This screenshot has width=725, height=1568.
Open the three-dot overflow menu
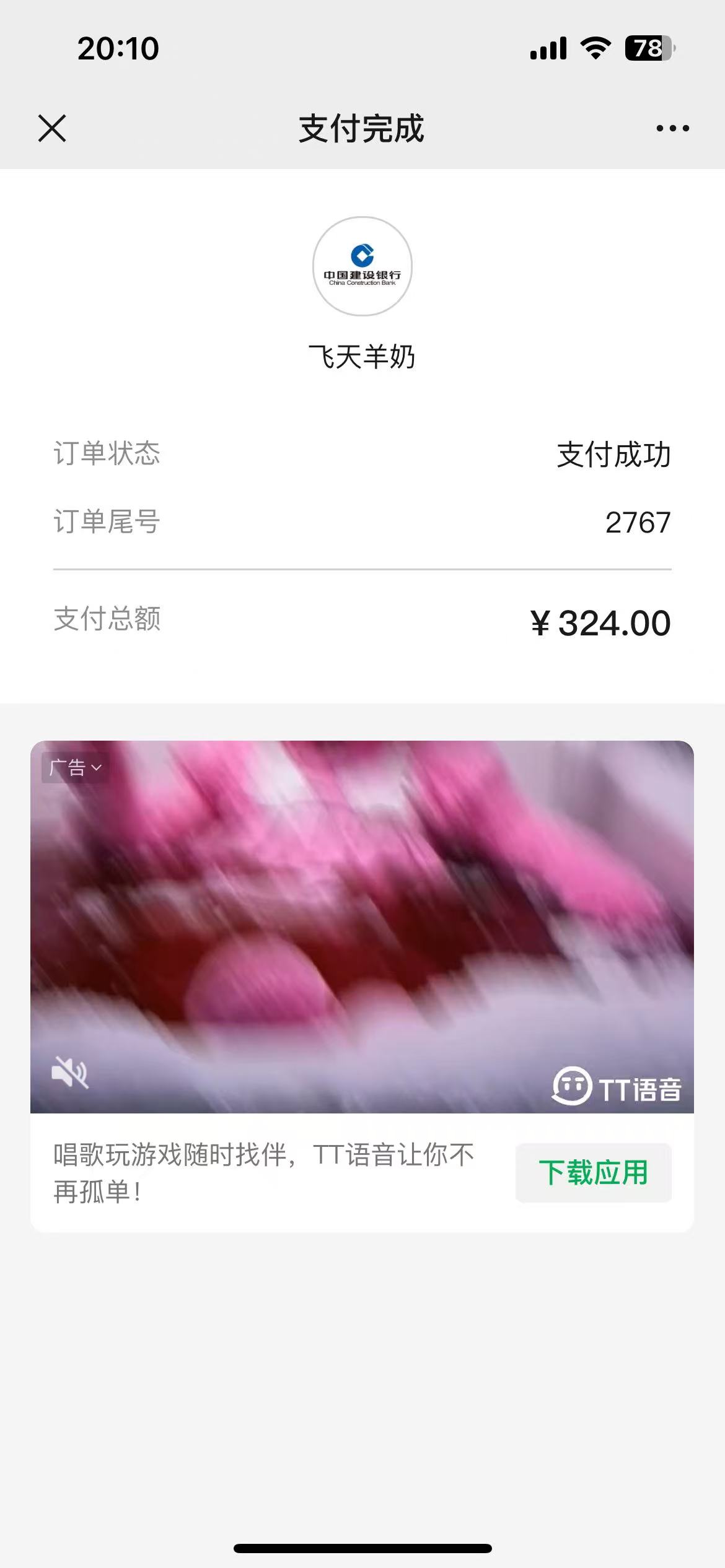(672, 128)
